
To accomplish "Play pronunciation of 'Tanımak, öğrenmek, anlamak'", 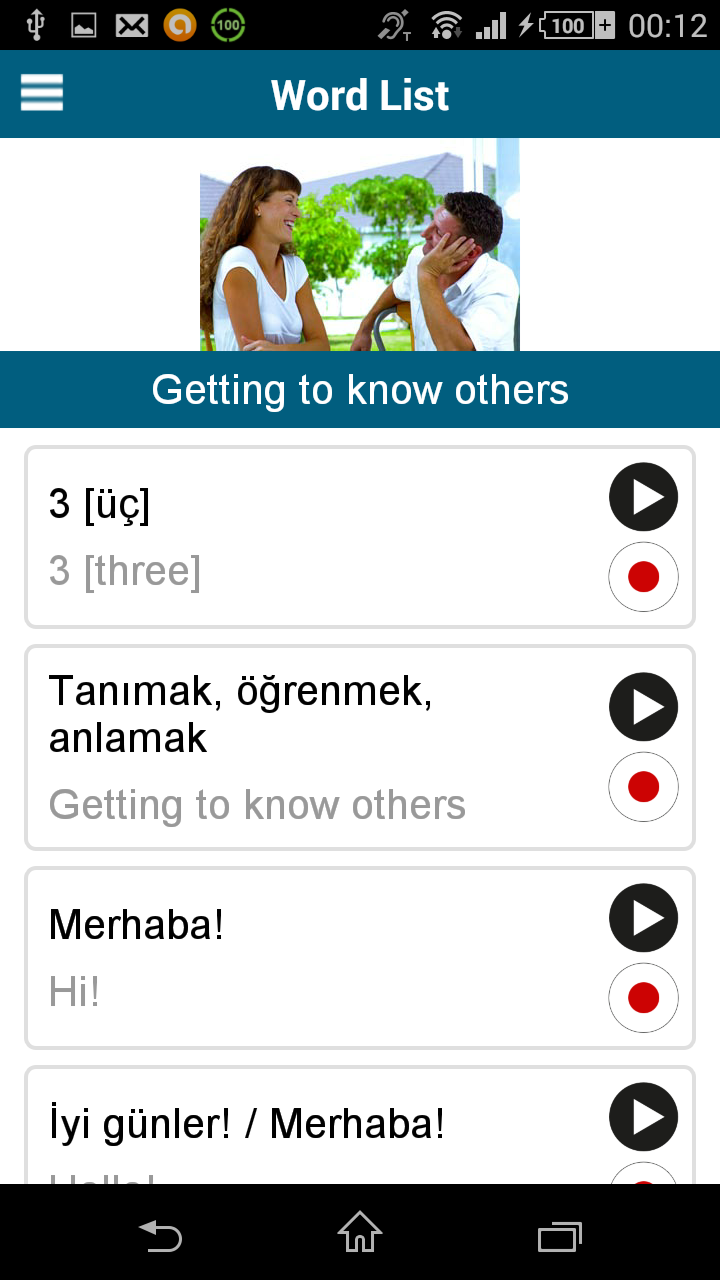I will (643, 707).
